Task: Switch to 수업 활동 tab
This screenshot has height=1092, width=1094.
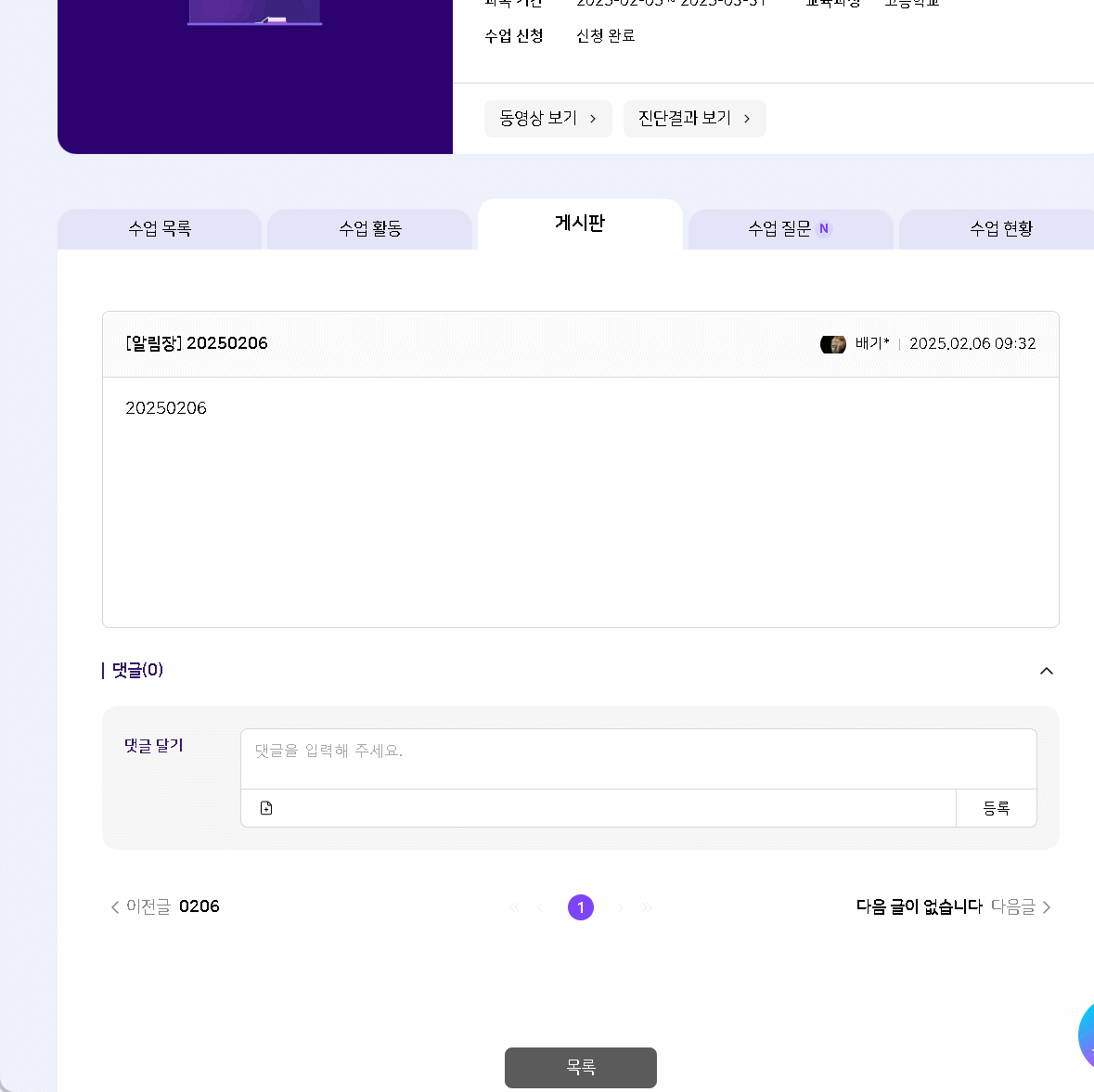Action: point(370,229)
